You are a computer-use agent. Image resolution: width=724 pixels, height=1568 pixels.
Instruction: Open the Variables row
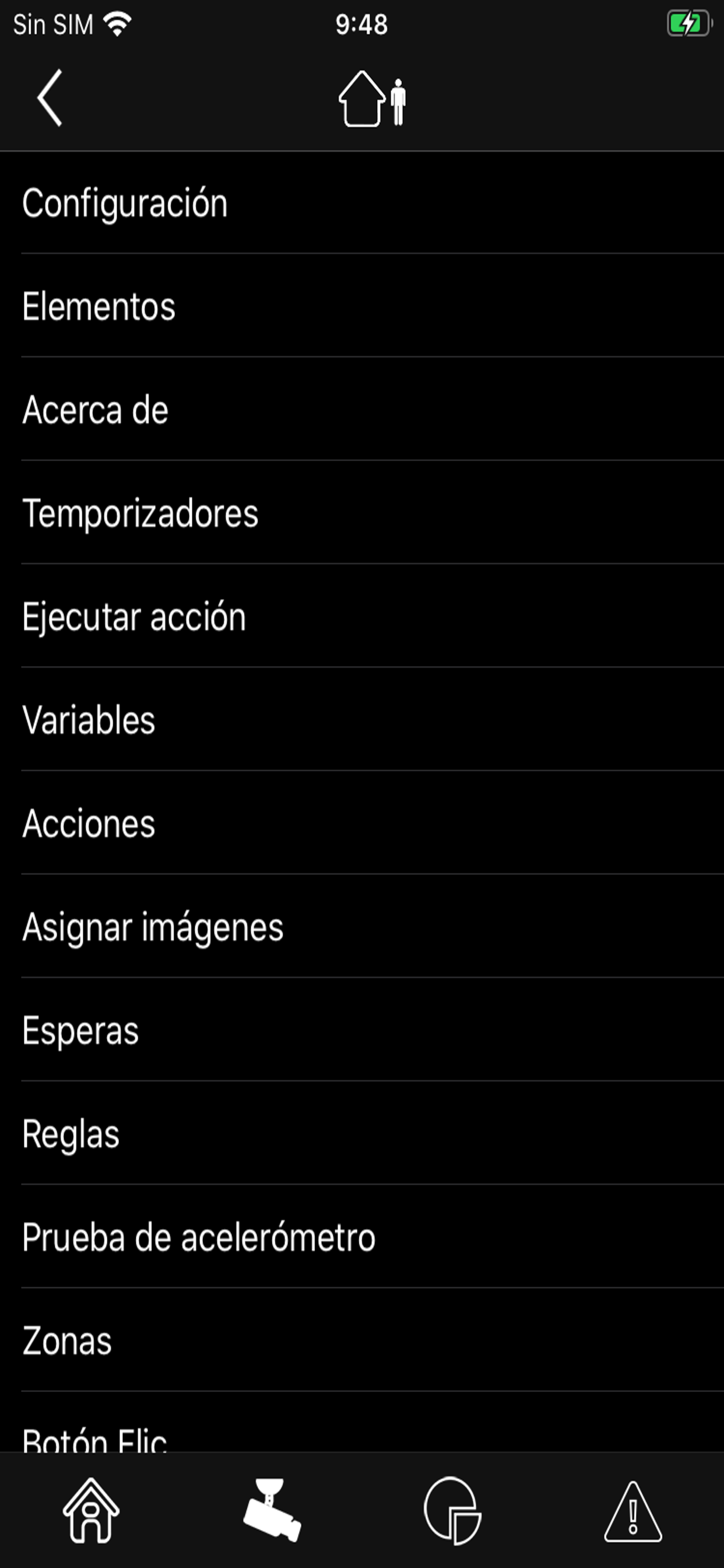click(362, 719)
